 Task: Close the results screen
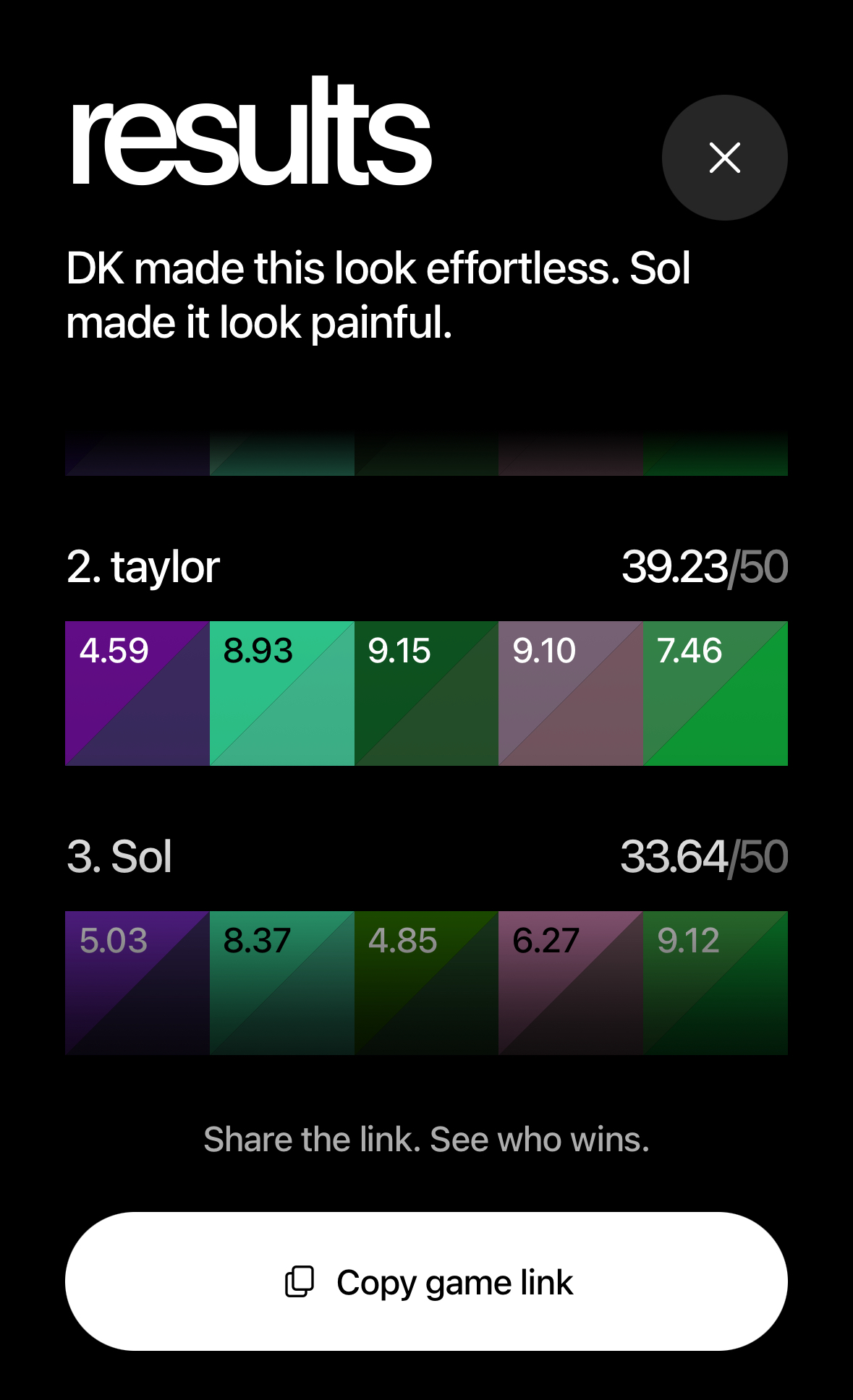pos(724,158)
